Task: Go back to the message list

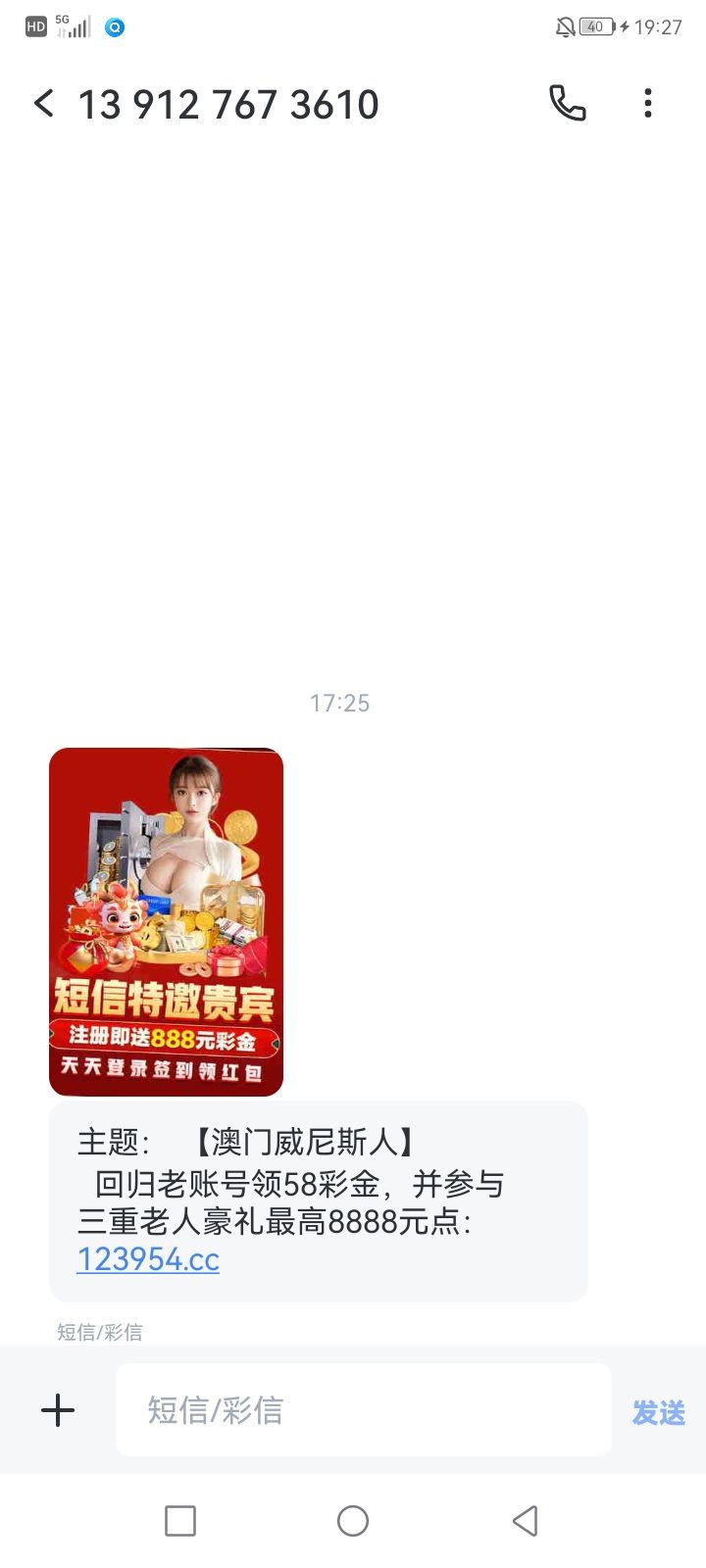Action: tap(43, 103)
